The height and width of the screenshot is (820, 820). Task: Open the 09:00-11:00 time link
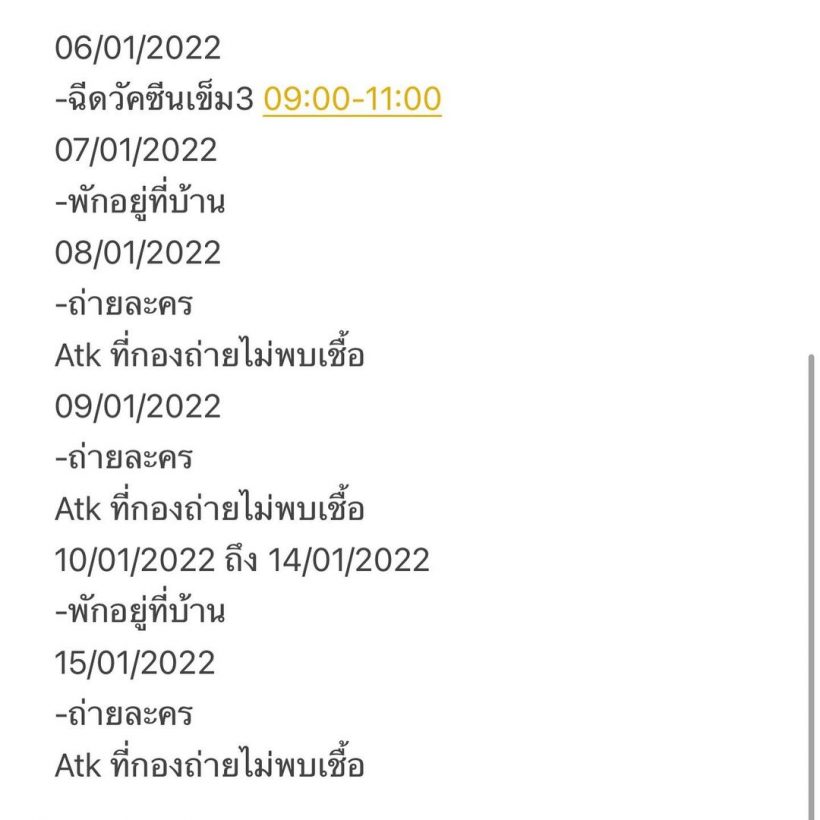coord(352,98)
